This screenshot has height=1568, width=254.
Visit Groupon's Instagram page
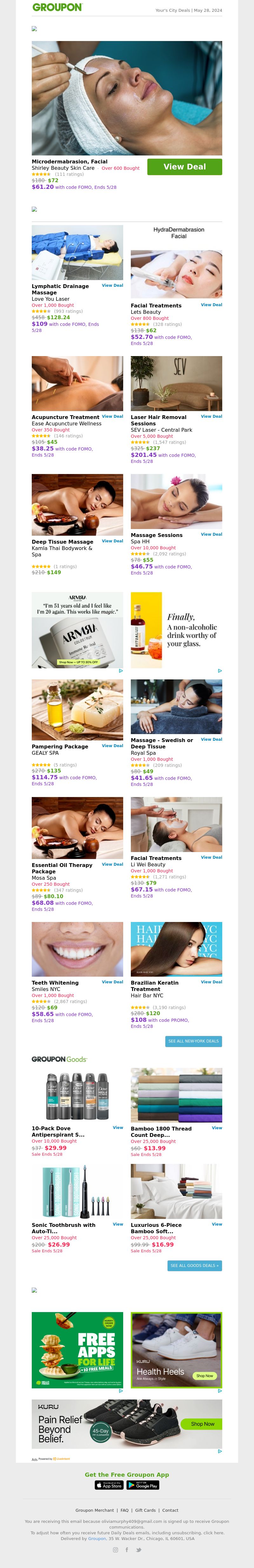(116, 1550)
